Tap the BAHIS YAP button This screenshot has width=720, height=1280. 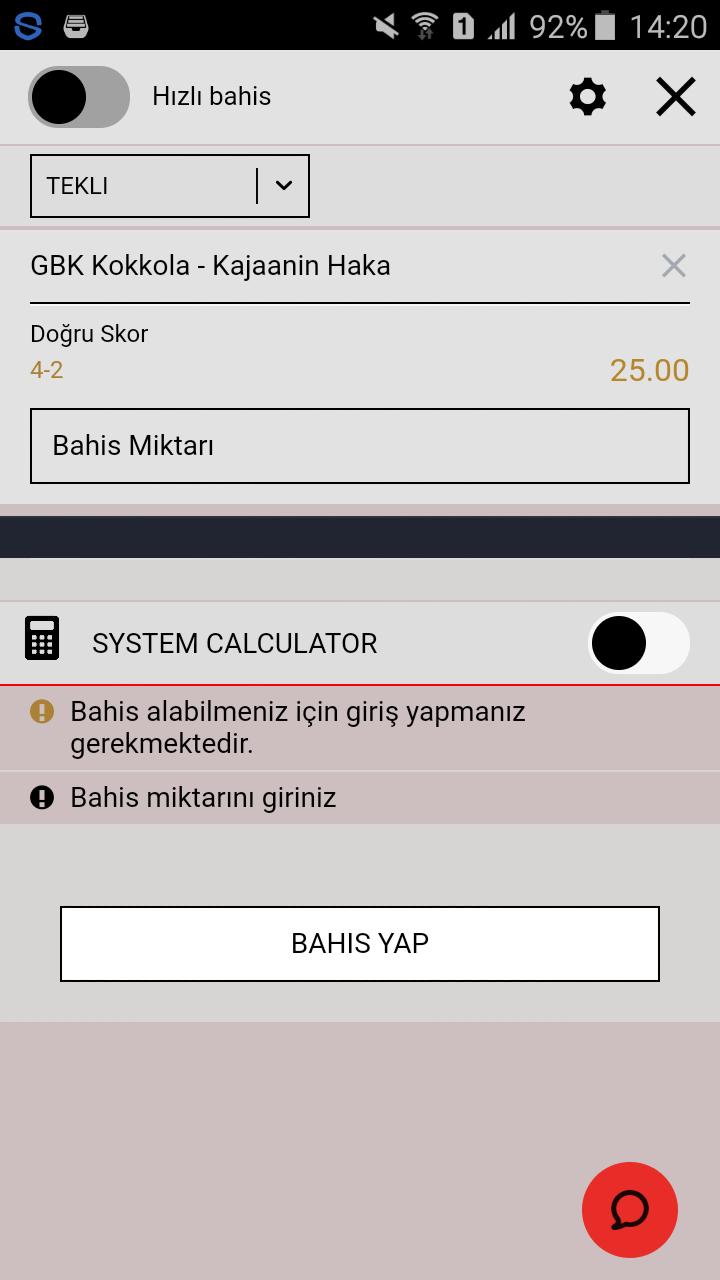(x=360, y=944)
